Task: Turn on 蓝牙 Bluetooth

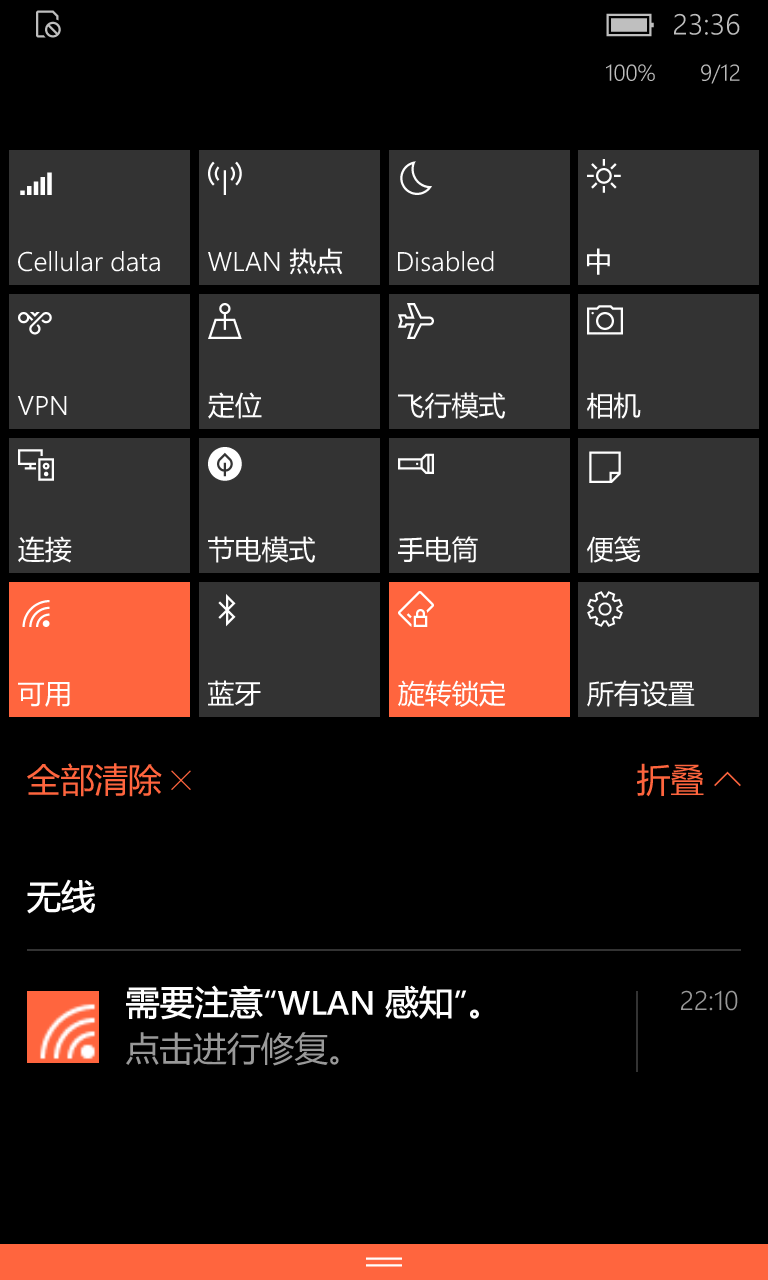Action: coord(289,649)
